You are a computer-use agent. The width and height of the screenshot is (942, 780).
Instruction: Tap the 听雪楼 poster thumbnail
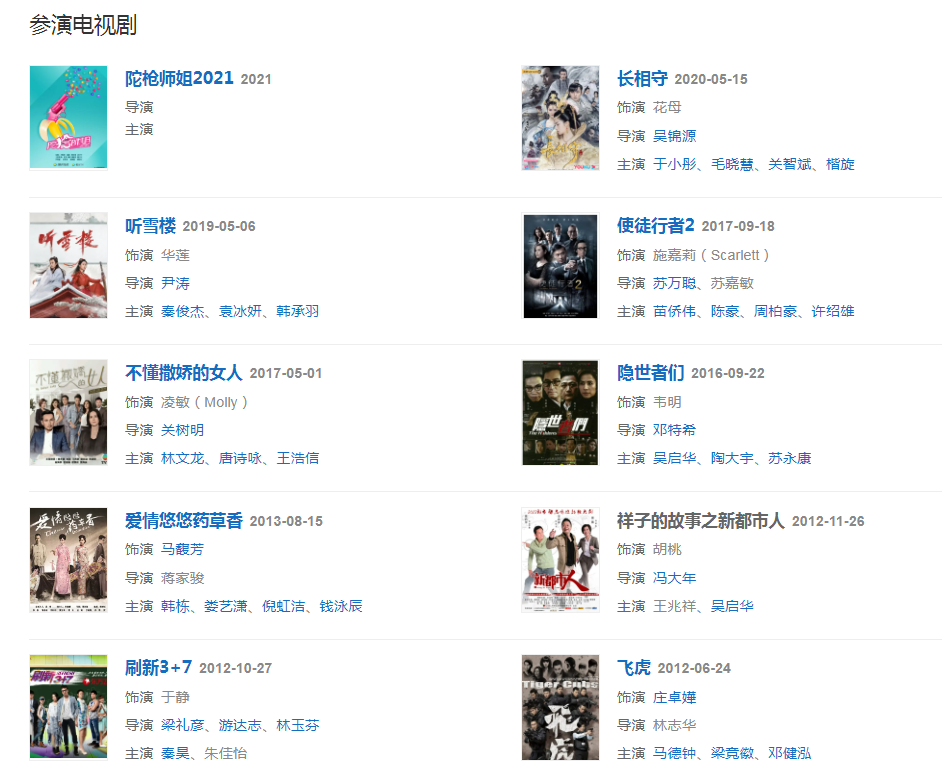click(68, 265)
